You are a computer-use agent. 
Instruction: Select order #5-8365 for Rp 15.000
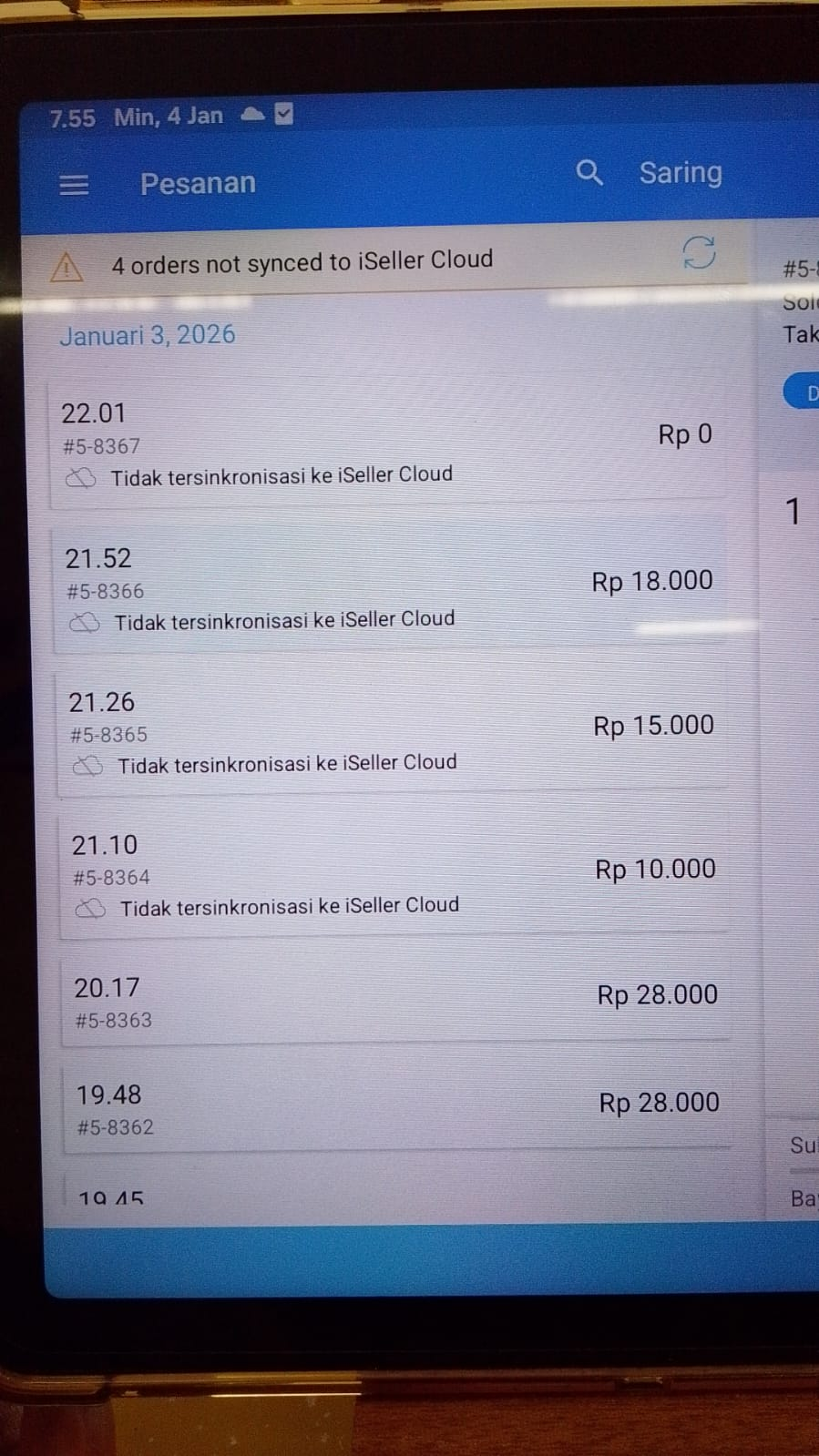coord(392,732)
